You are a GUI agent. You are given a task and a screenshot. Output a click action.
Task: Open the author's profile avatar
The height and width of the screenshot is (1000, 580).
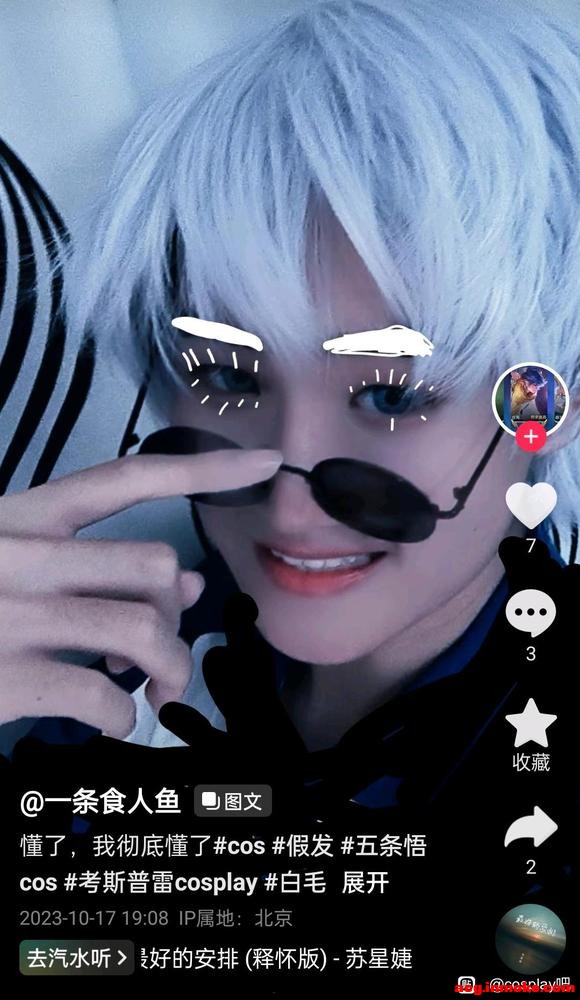pyautogui.click(x=530, y=400)
